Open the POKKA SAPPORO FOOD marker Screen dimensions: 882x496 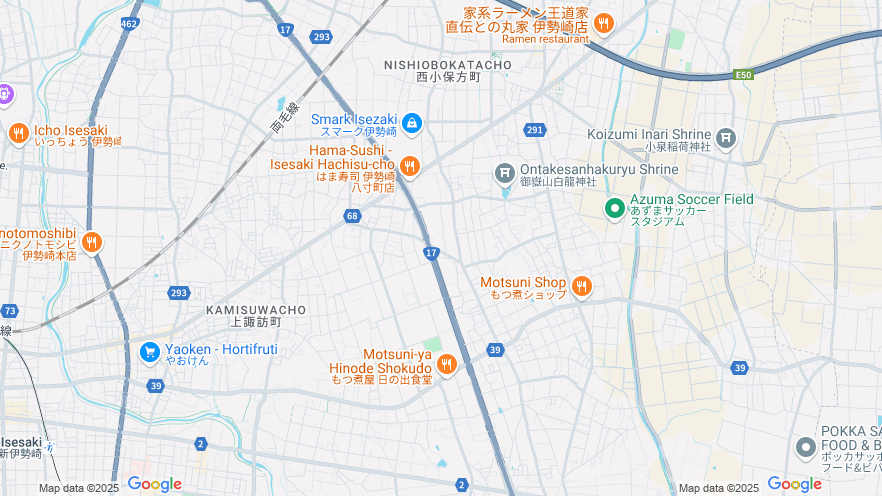point(805,447)
